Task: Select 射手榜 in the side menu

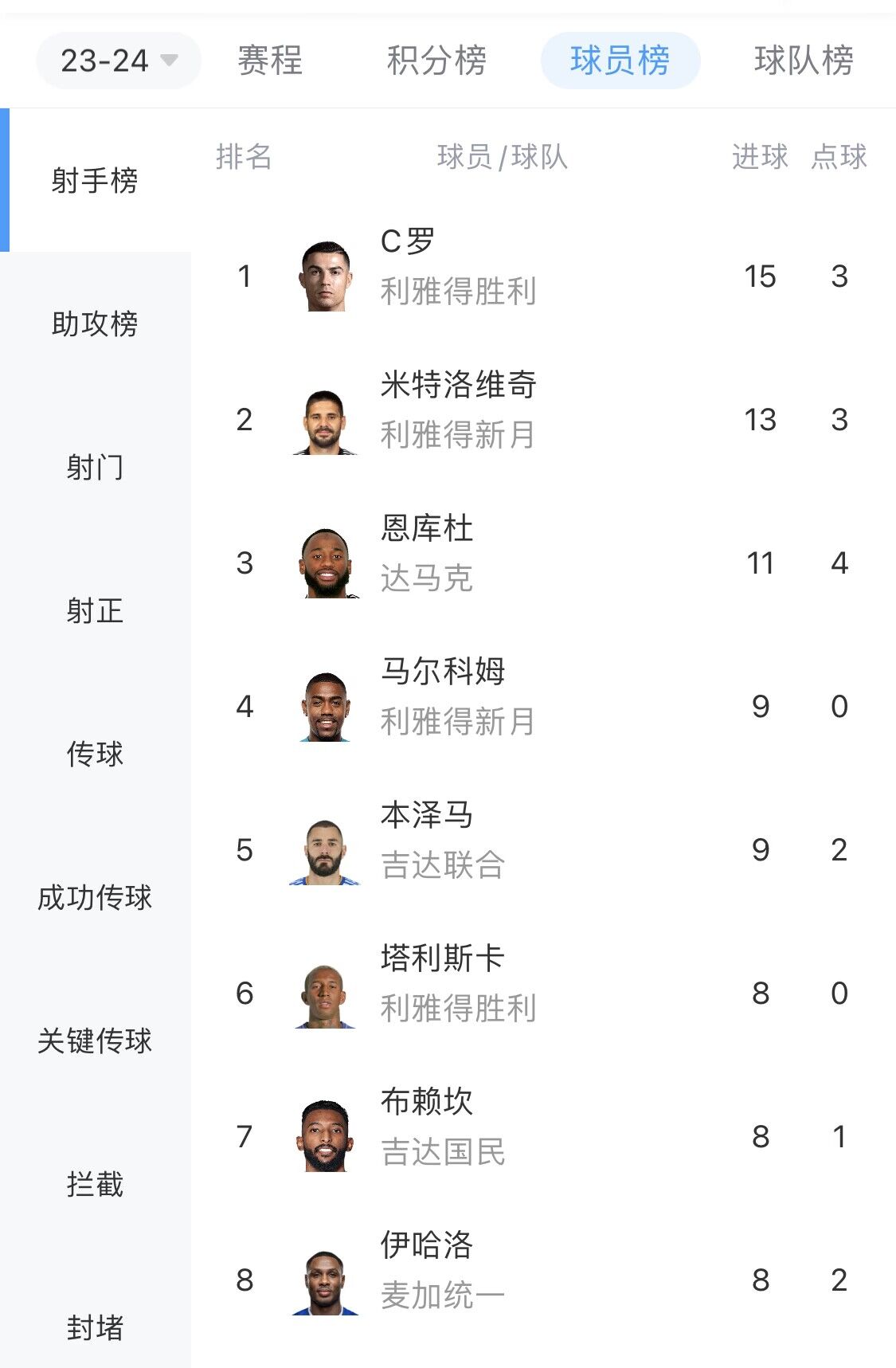Action: 95,181
